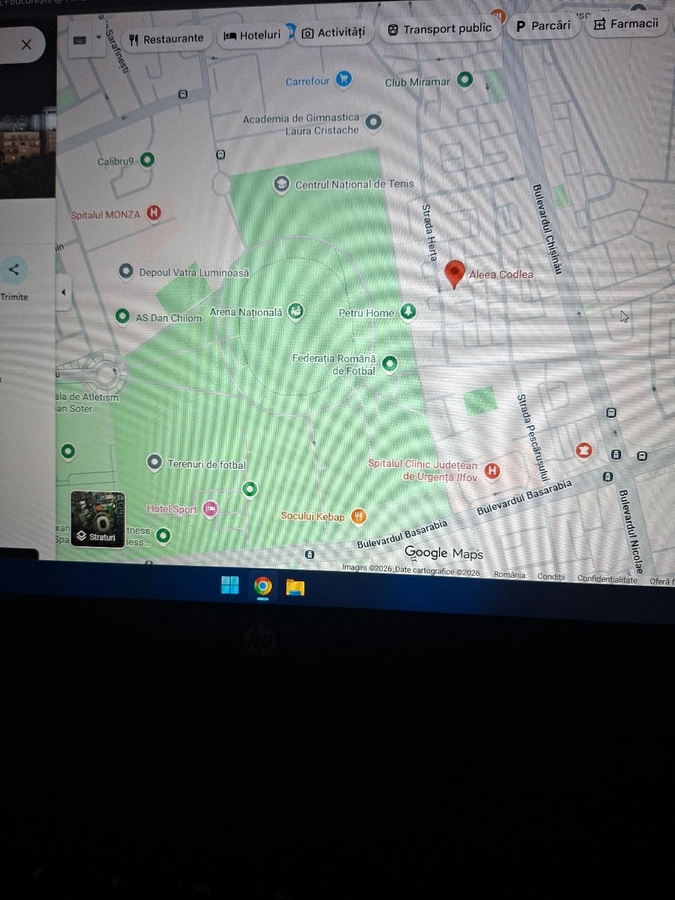Select the Hoteluri chip
675x900 pixels.
pyautogui.click(x=252, y=35)
